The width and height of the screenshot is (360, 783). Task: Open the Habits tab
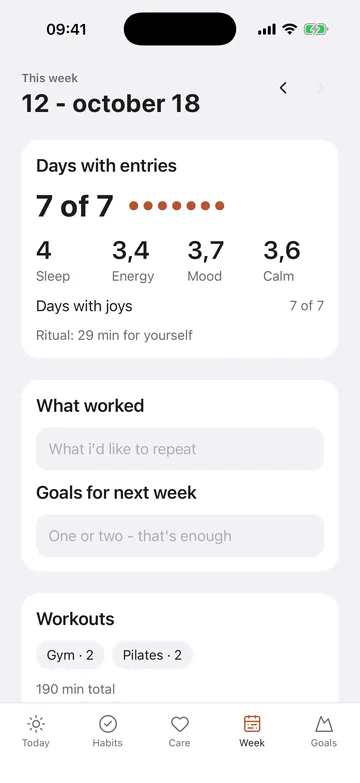pos(107,732)
